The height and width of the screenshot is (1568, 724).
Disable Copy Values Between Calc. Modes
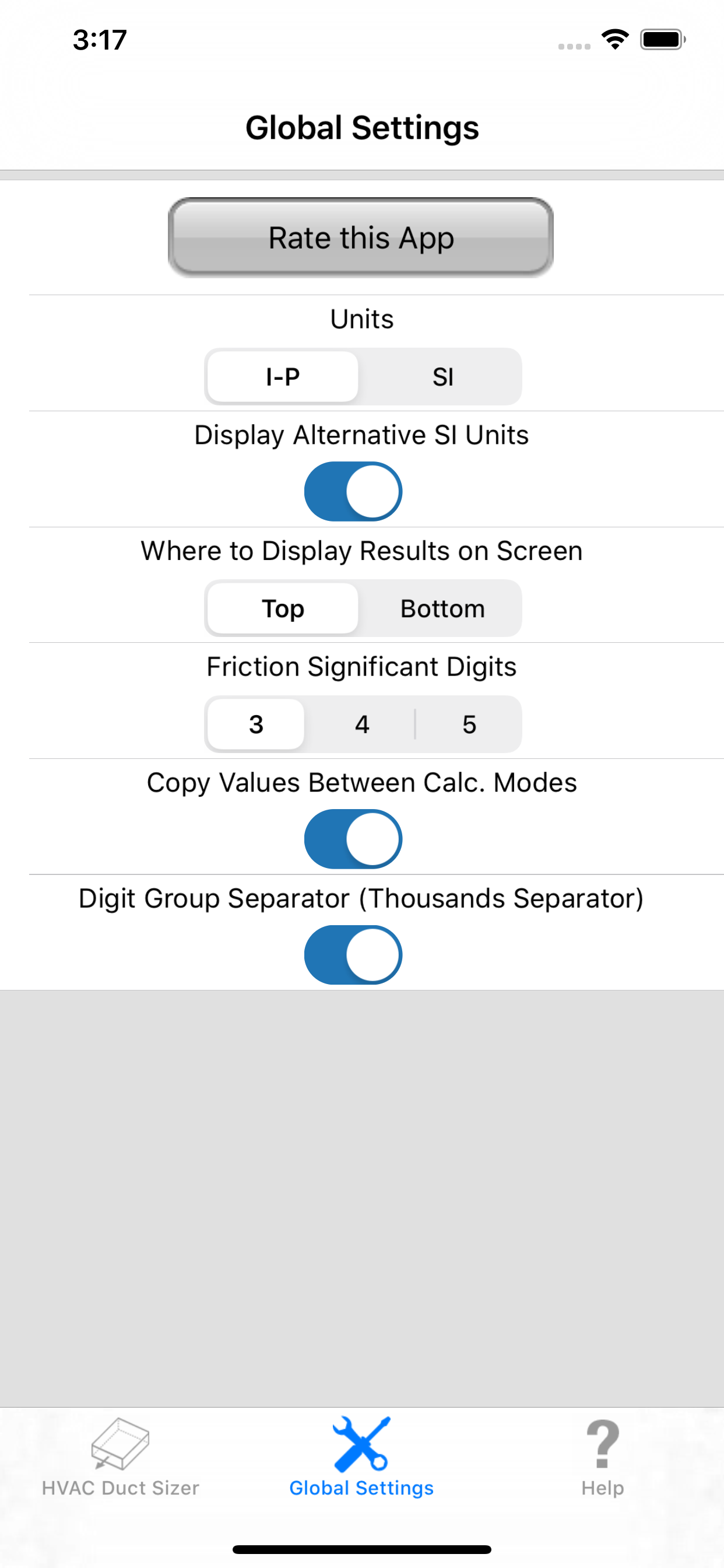tap(353, 839)
